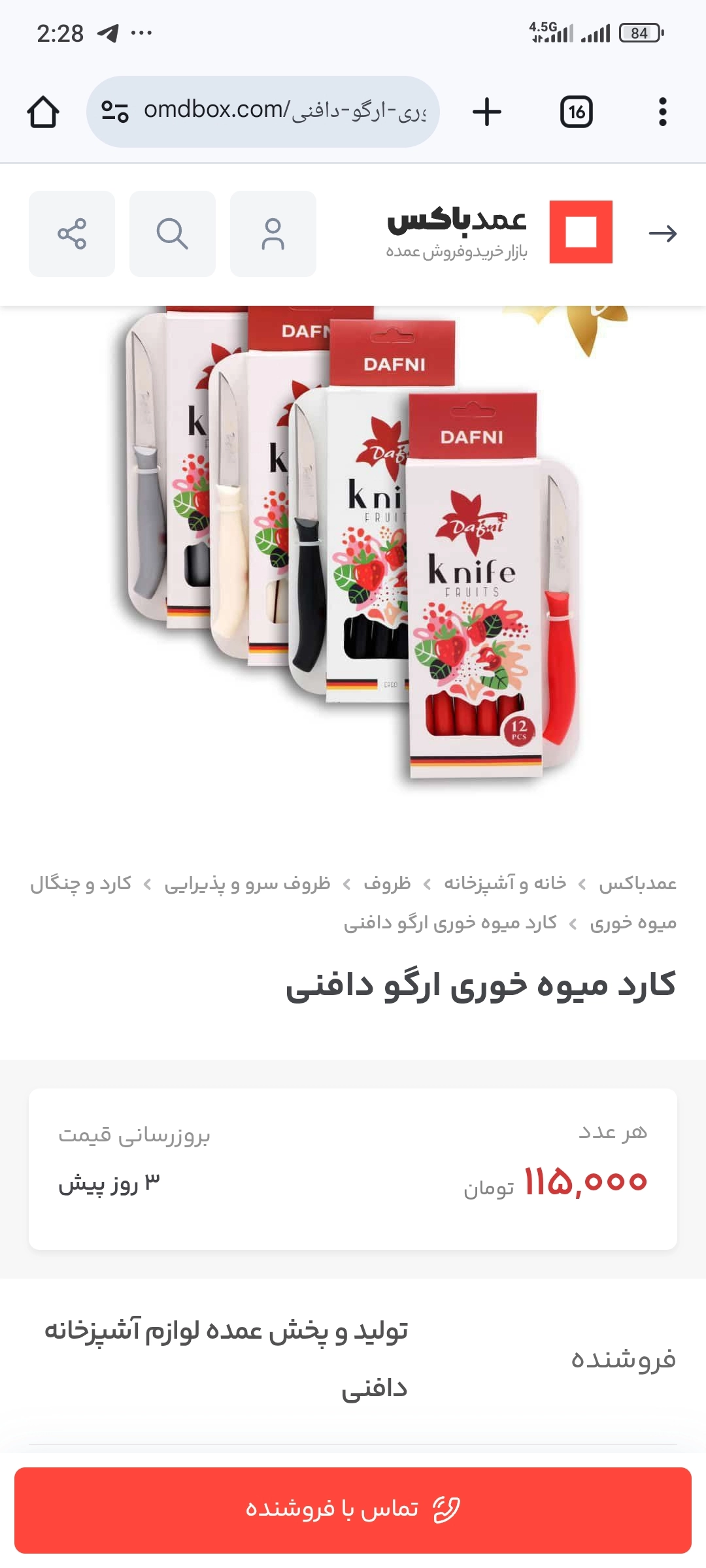706x1568 pixels.
Task: Open the site search
Action: coord(173,234)
